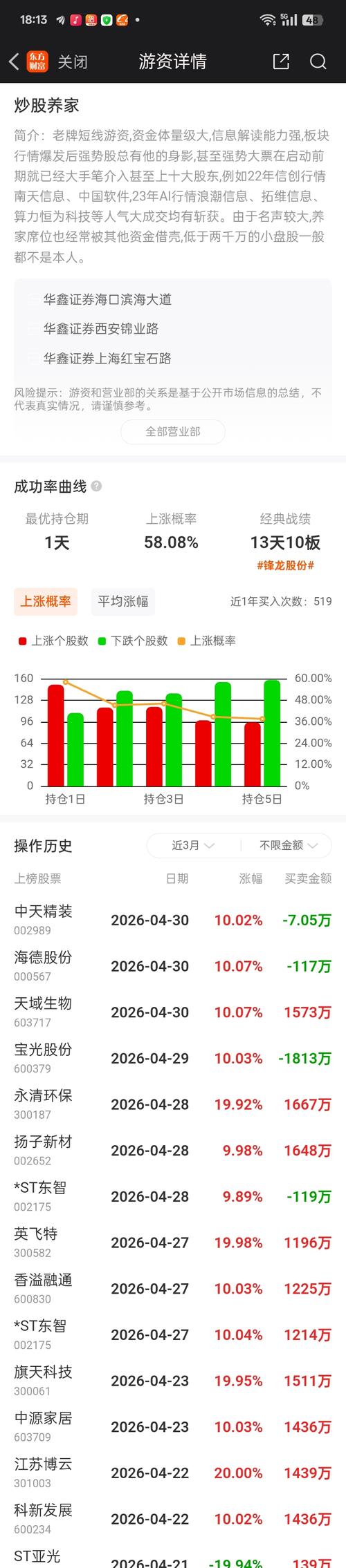Open 宝光股份 stock row
Screen dimensions: 346x1568
click(173, 1058)
